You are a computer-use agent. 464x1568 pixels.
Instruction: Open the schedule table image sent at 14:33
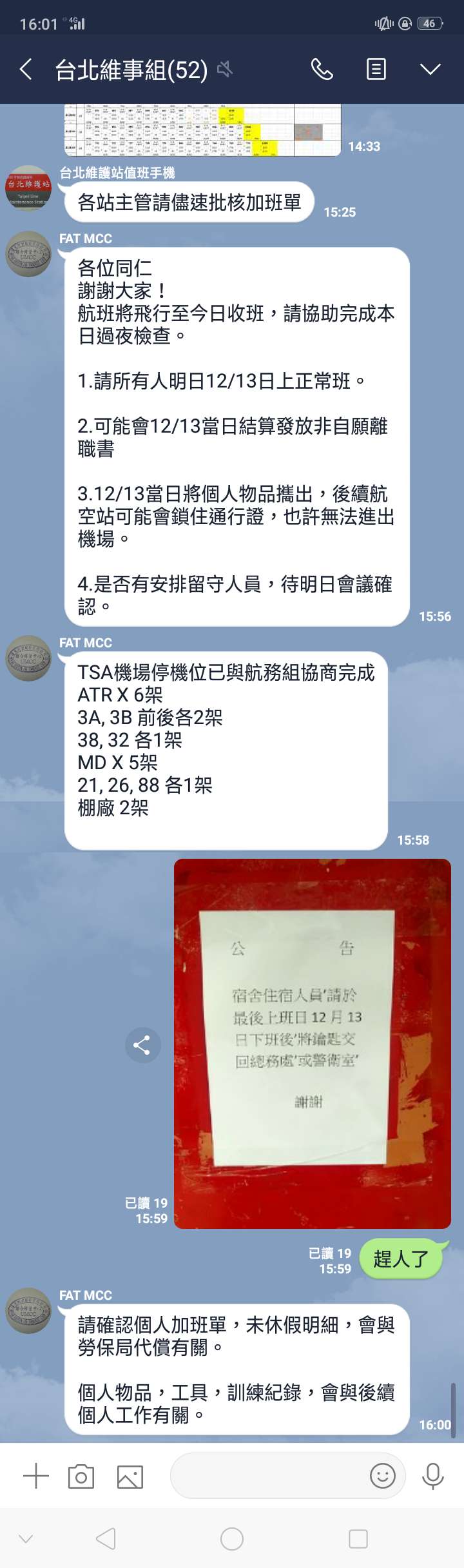(x=202, y=130)
